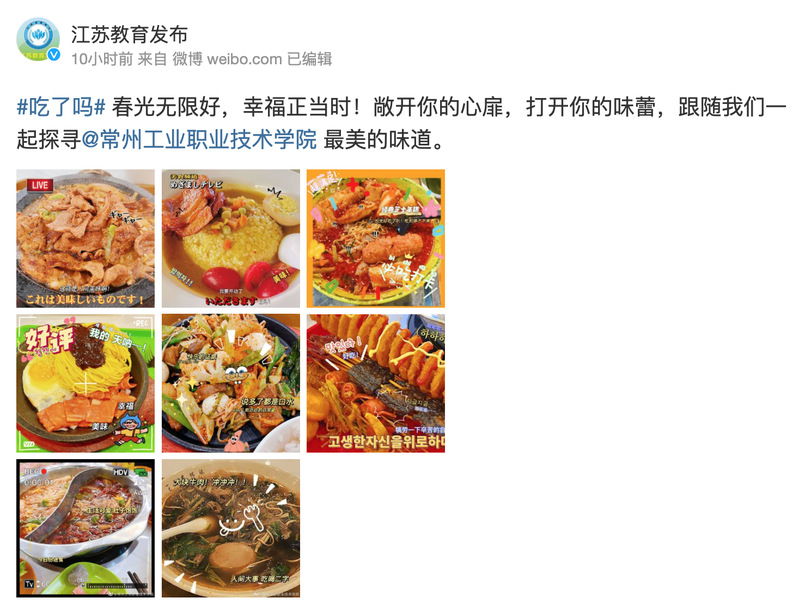
Task: Open the 江苏教育发布 profile avatar
Action: click(37, 41)
